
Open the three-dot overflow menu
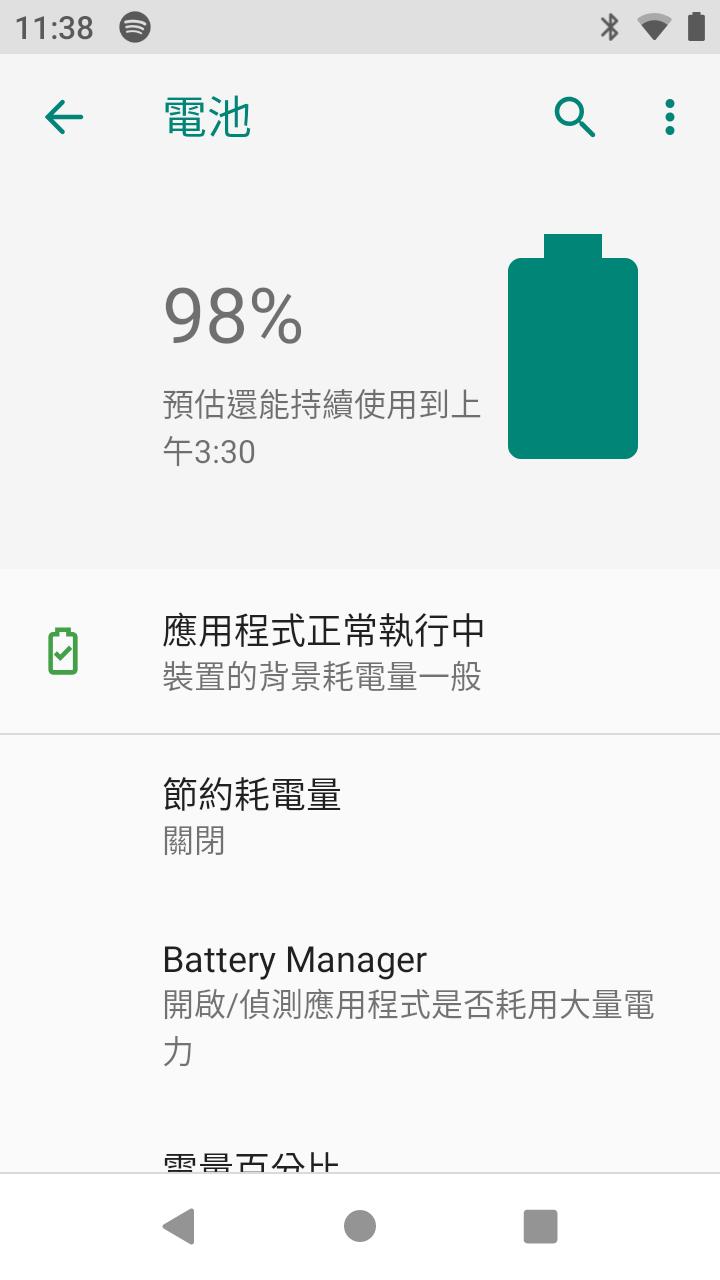coord(668,116)
